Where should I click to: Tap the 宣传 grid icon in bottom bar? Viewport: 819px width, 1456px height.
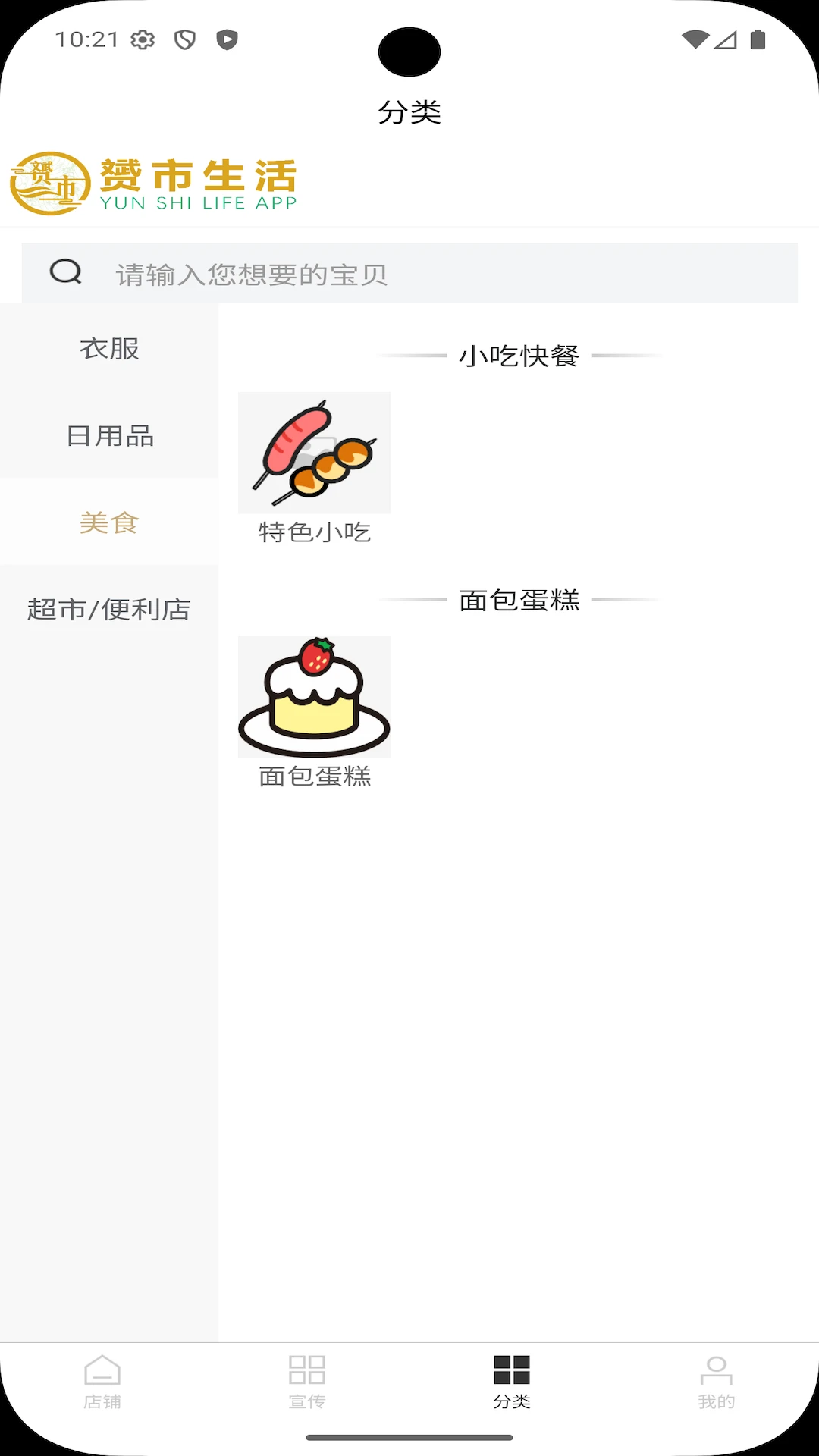coord(307,1365)
